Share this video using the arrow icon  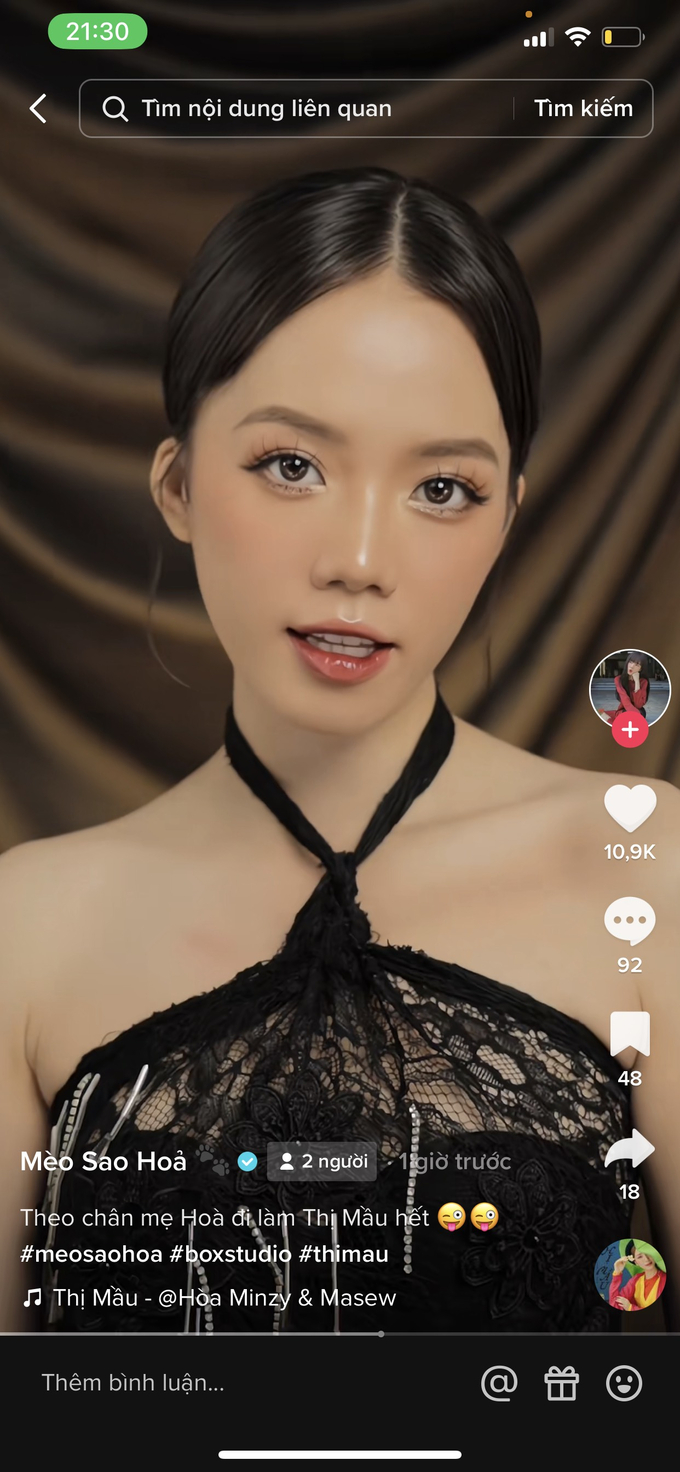[630, 1150]
